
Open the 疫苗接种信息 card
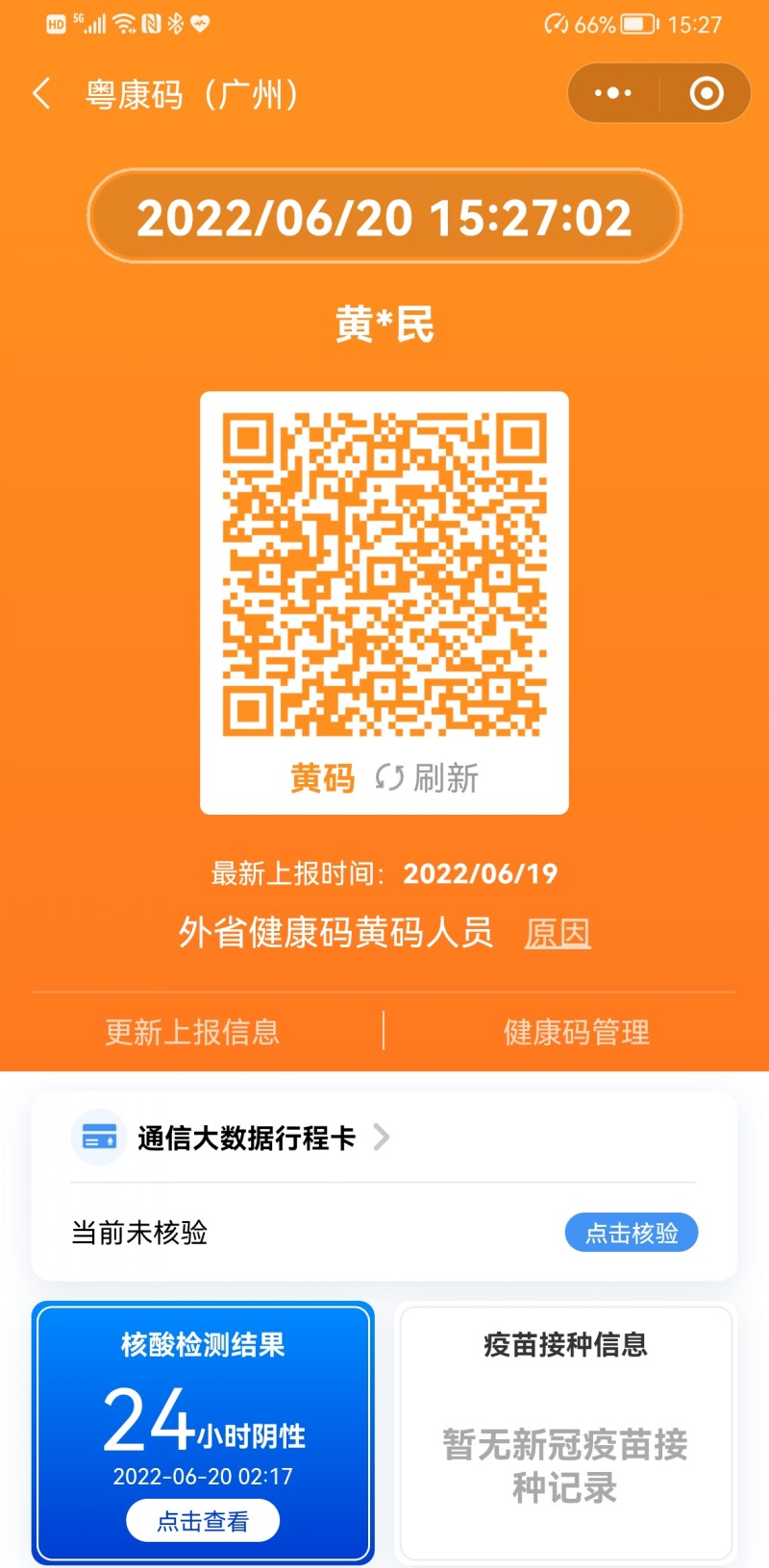[565, 1432]
